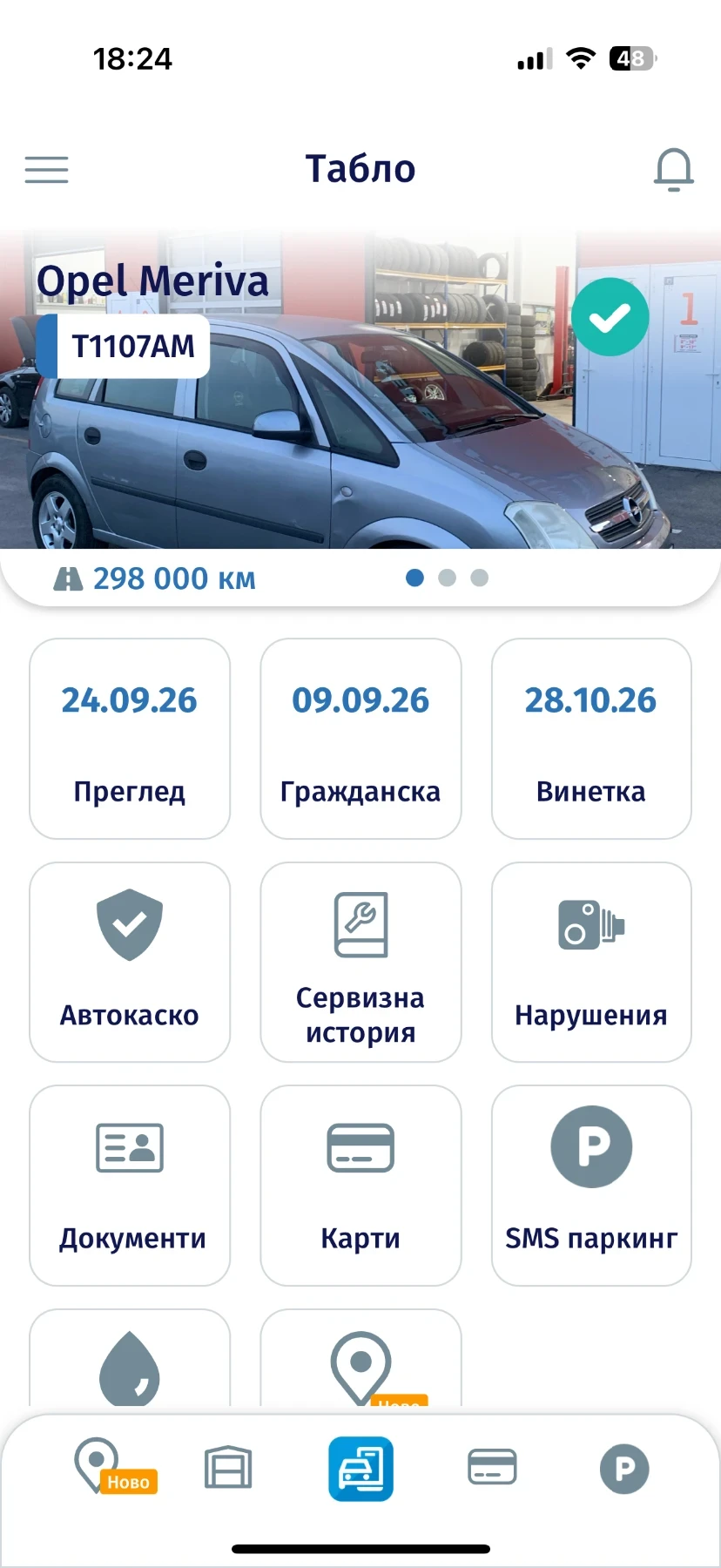Open the notification bell
The width and height of the screenshot is (721, 1568).
pos(673,169)
